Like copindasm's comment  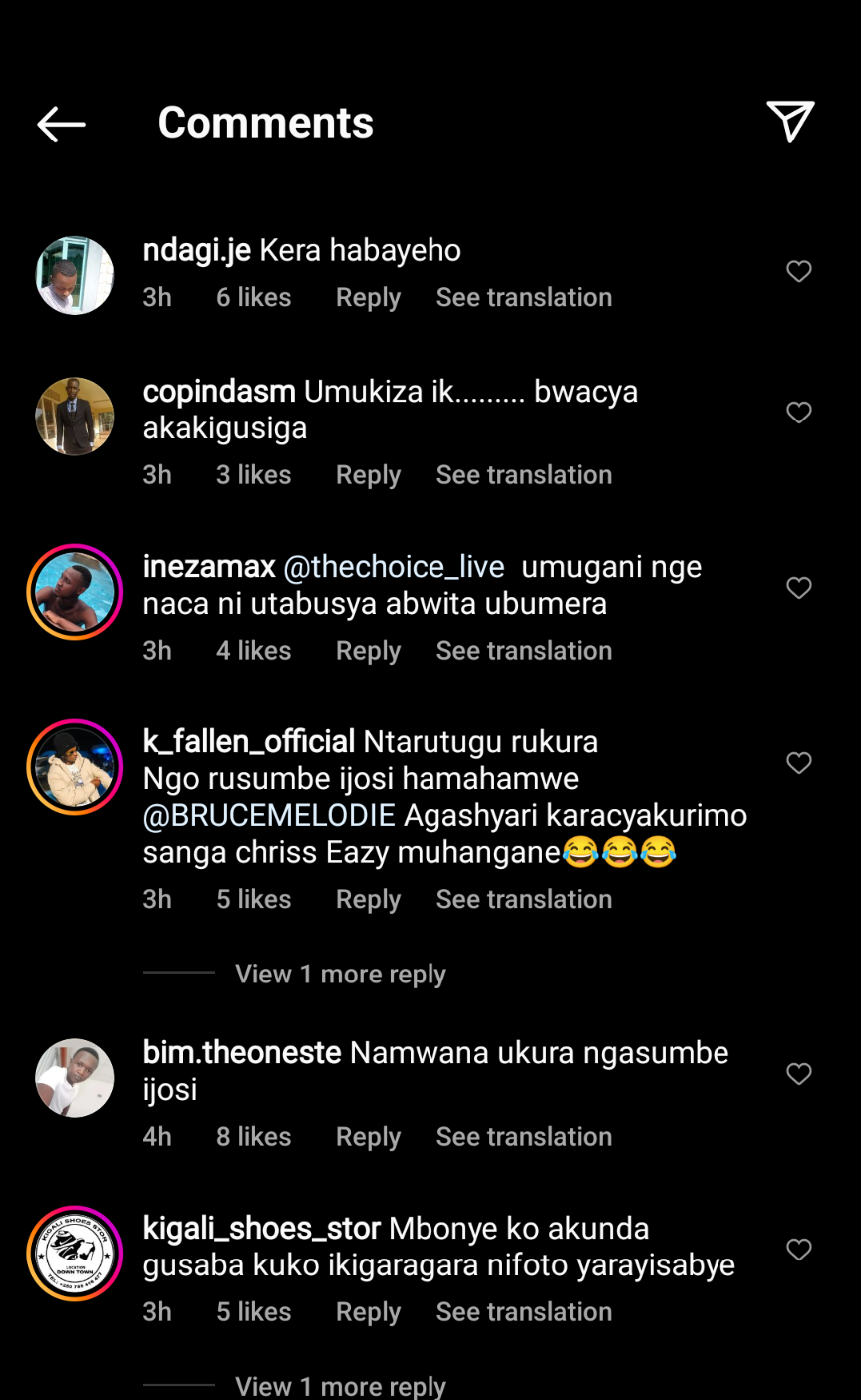click(799, 413)
